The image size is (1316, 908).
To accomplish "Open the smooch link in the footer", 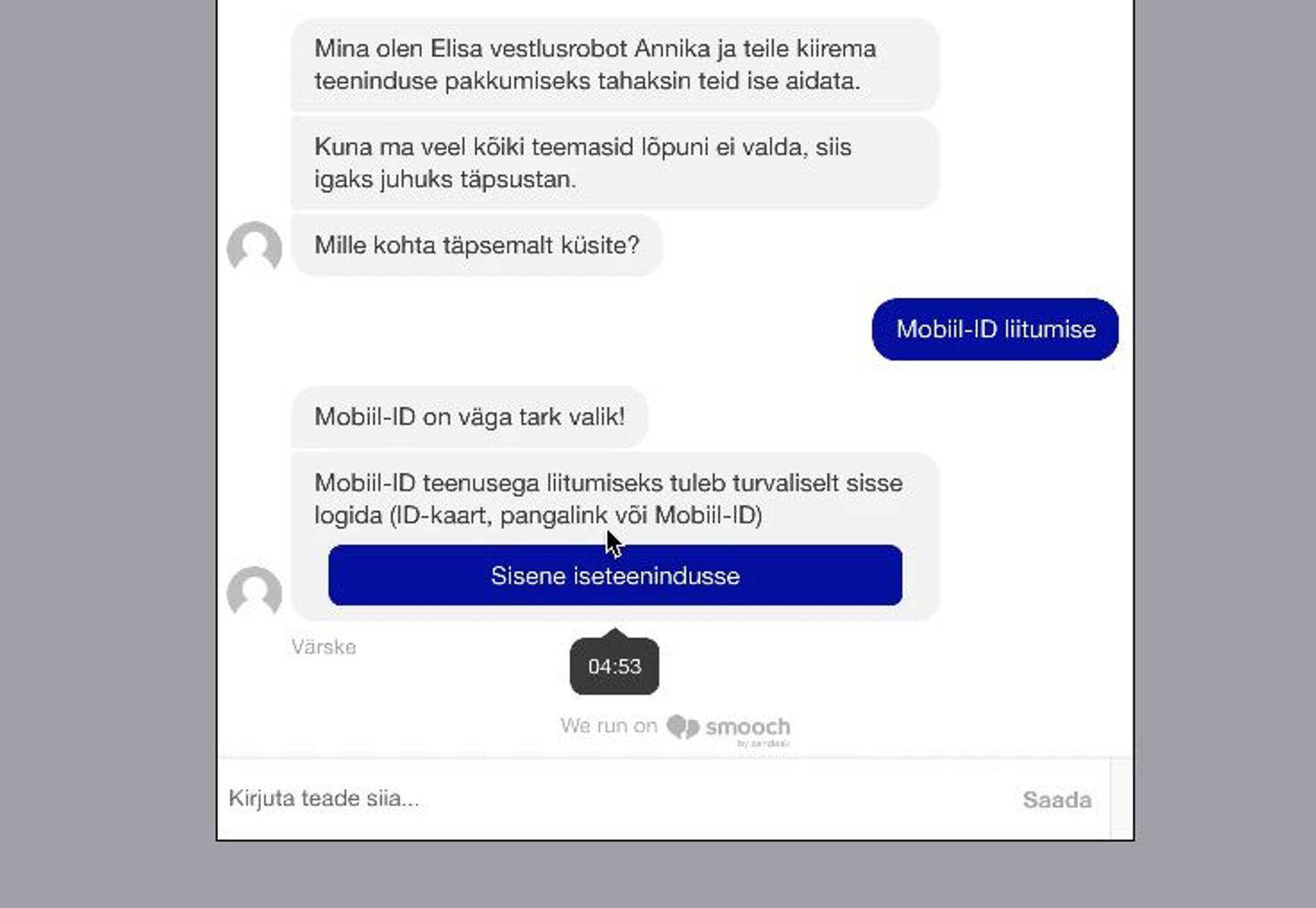I will [728, 728].
